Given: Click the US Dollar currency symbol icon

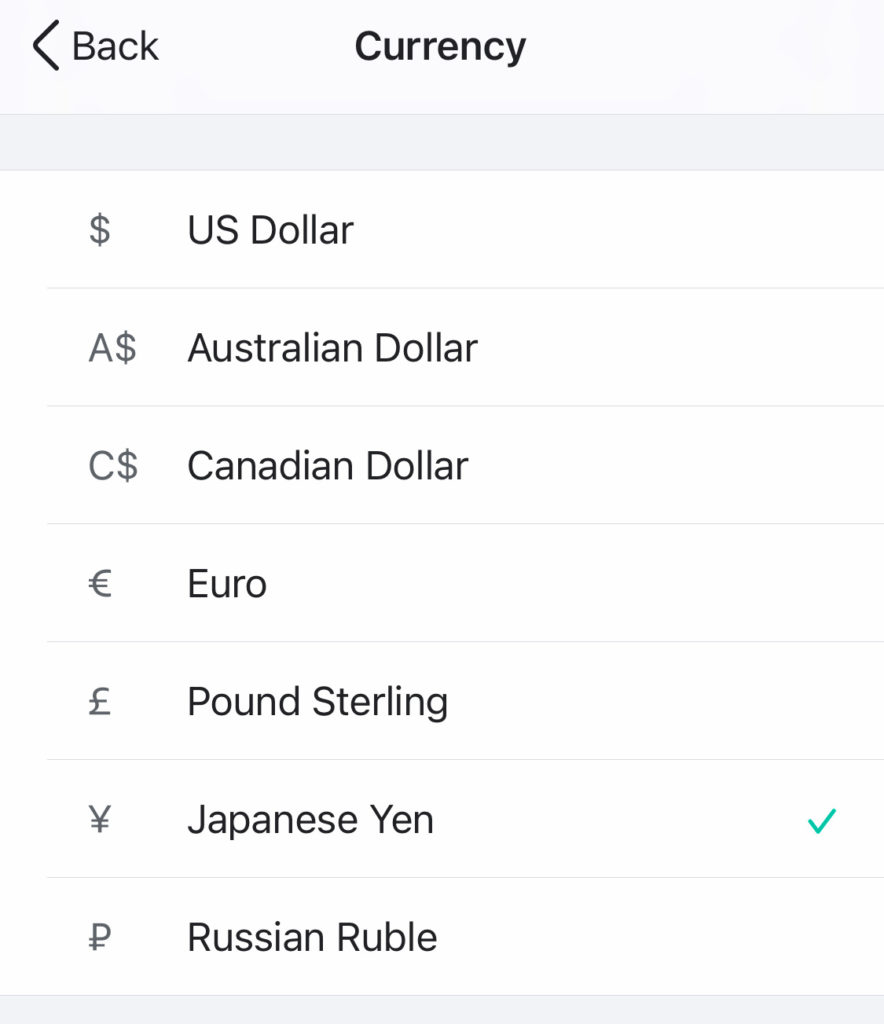Looking at the screenshot, I should tap(98, 229).
